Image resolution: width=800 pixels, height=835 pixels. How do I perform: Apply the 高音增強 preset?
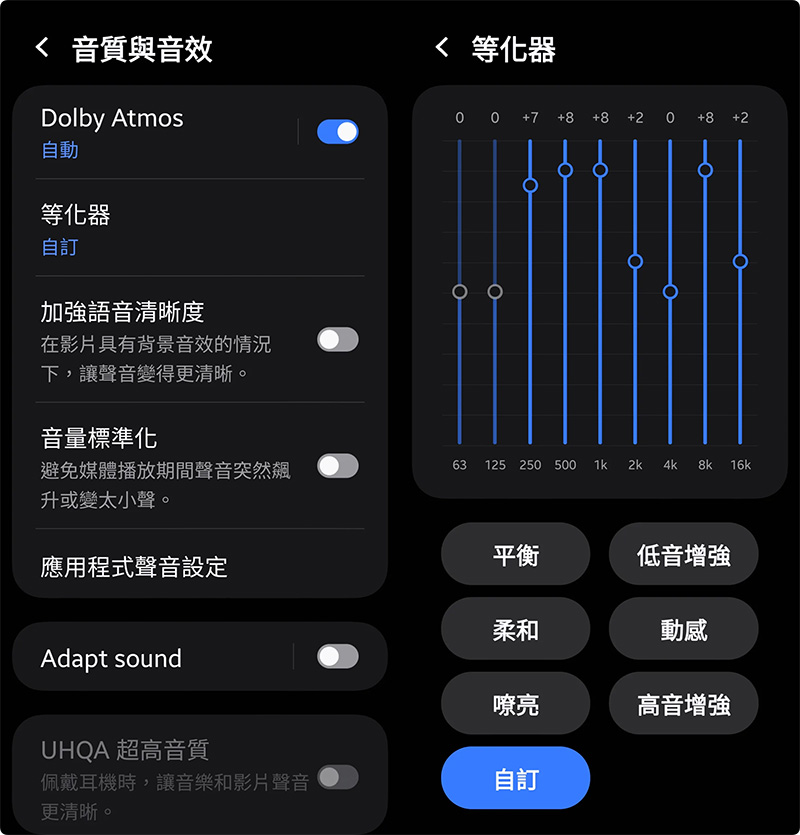683,704
